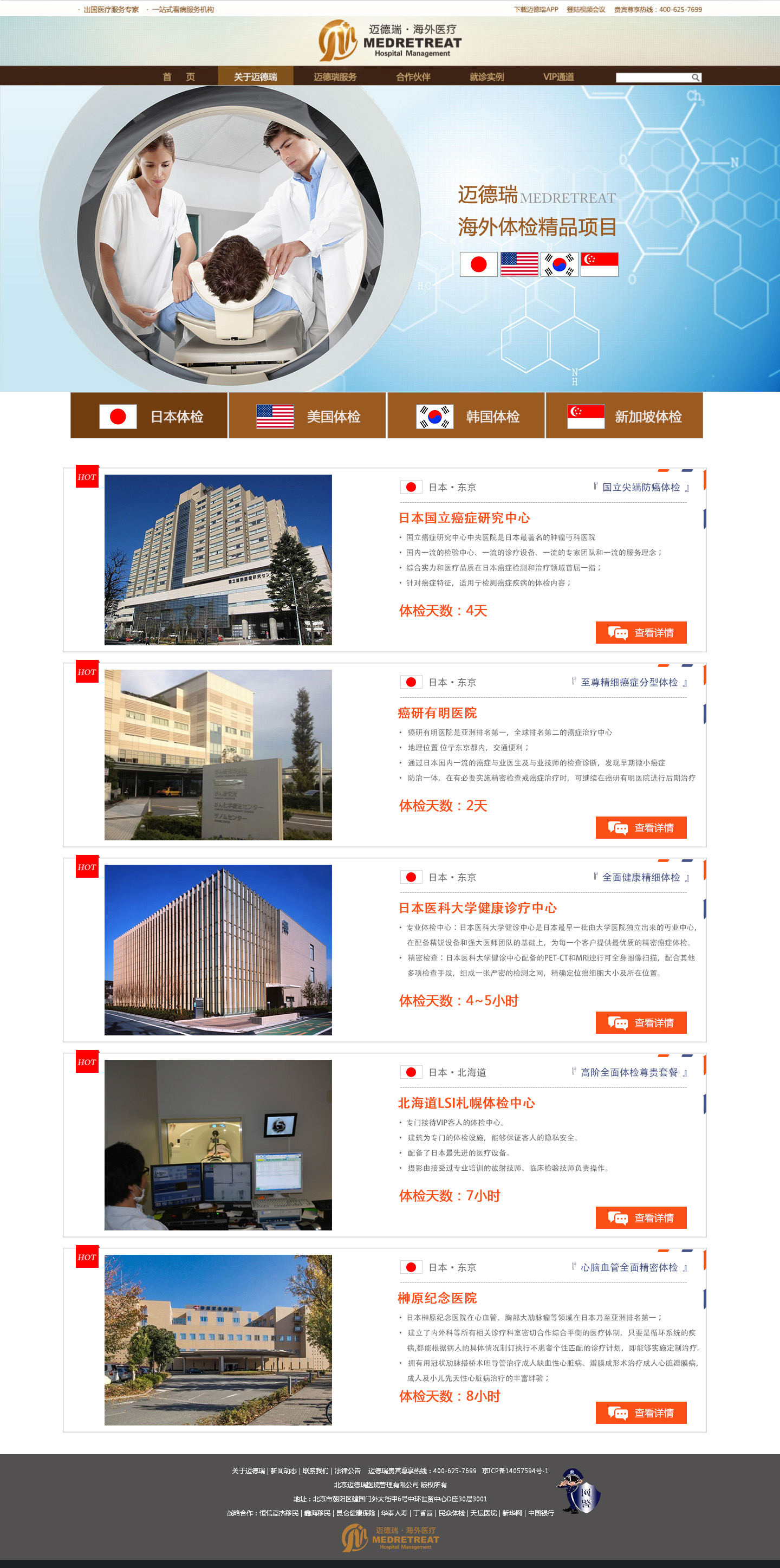Go to the 合作伙伴 page
The width and height of the screenshot is (780, 1568).
coord(413,77)
